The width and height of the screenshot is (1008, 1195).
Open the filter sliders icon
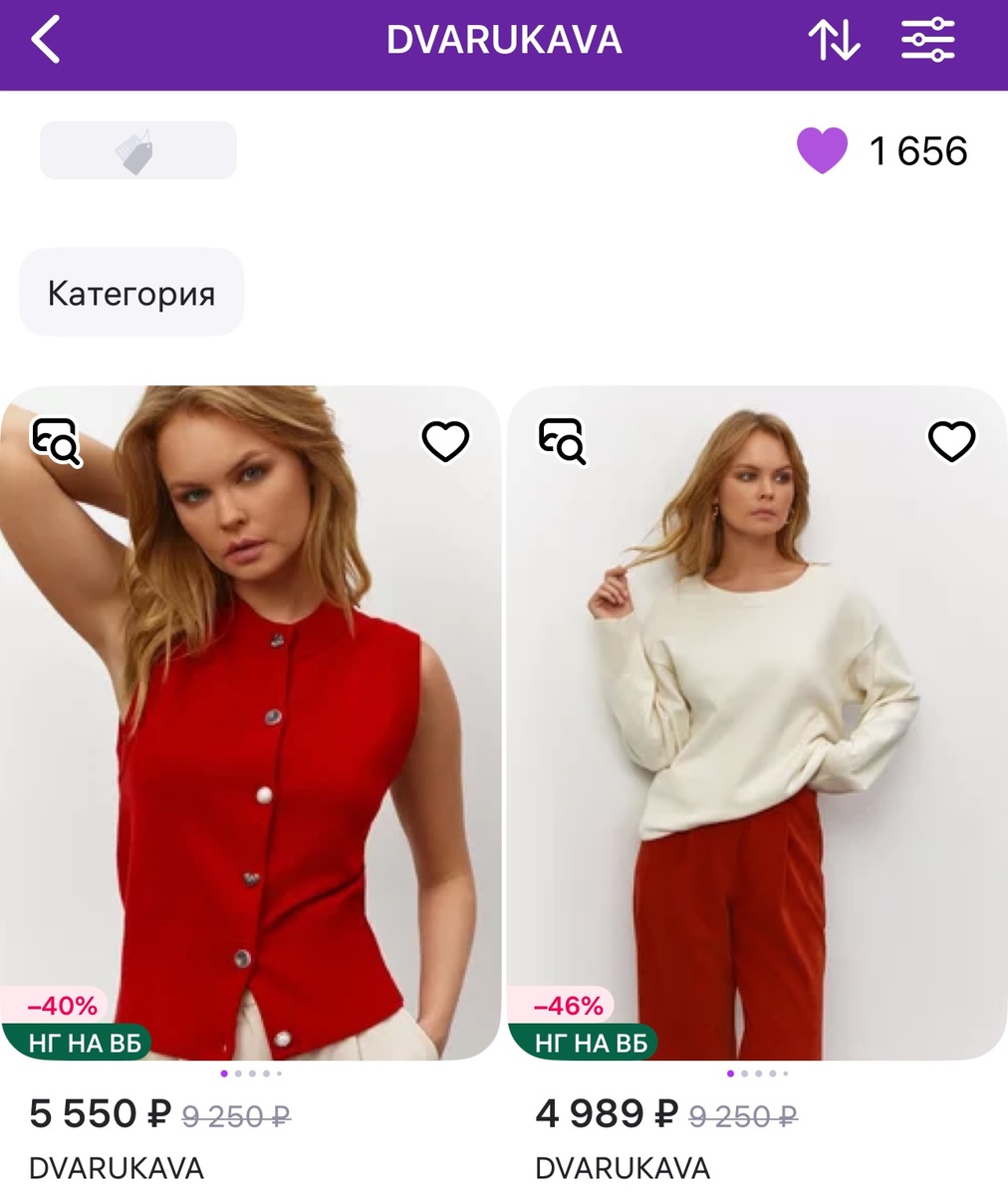point(928,41)
